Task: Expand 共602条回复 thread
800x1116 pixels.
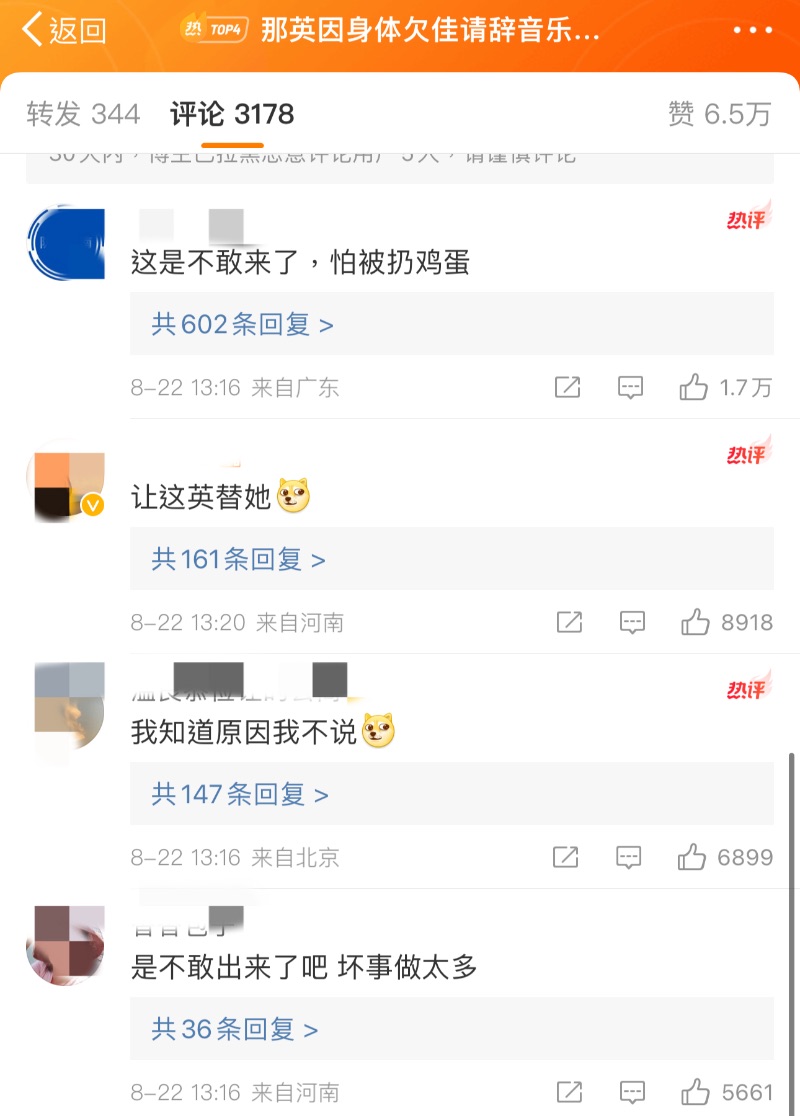Action: (242, 324)
